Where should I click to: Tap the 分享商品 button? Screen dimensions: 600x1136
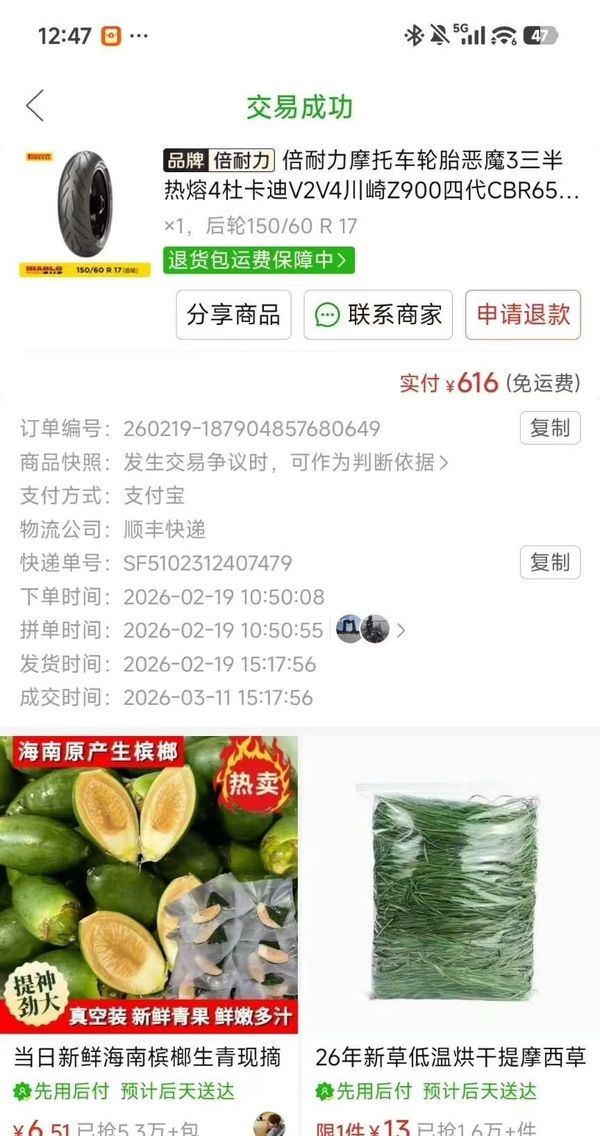(233, 315)
